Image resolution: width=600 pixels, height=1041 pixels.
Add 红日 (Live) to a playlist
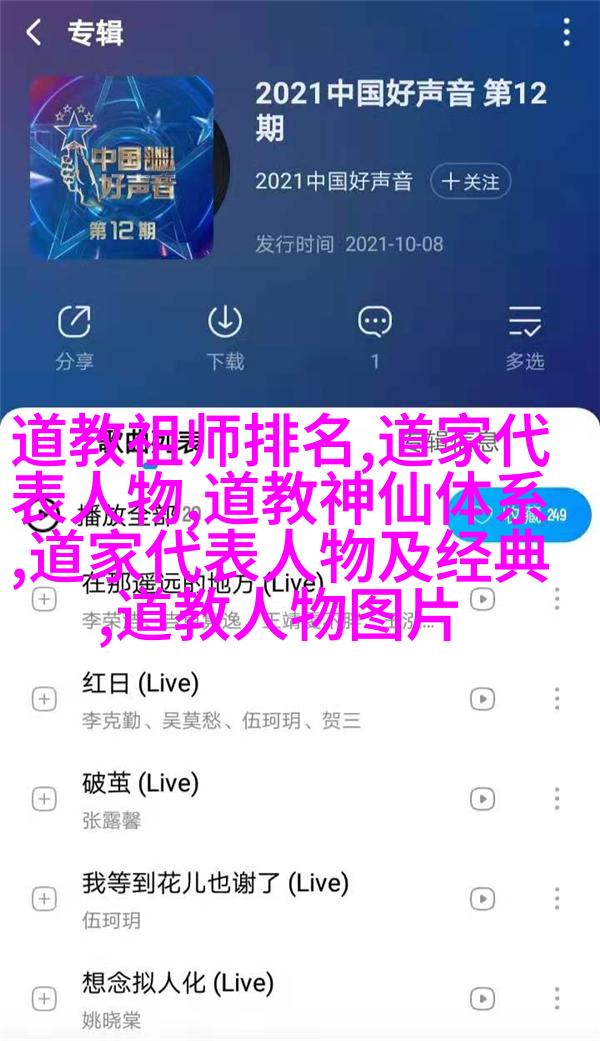[x=43, y=698]
